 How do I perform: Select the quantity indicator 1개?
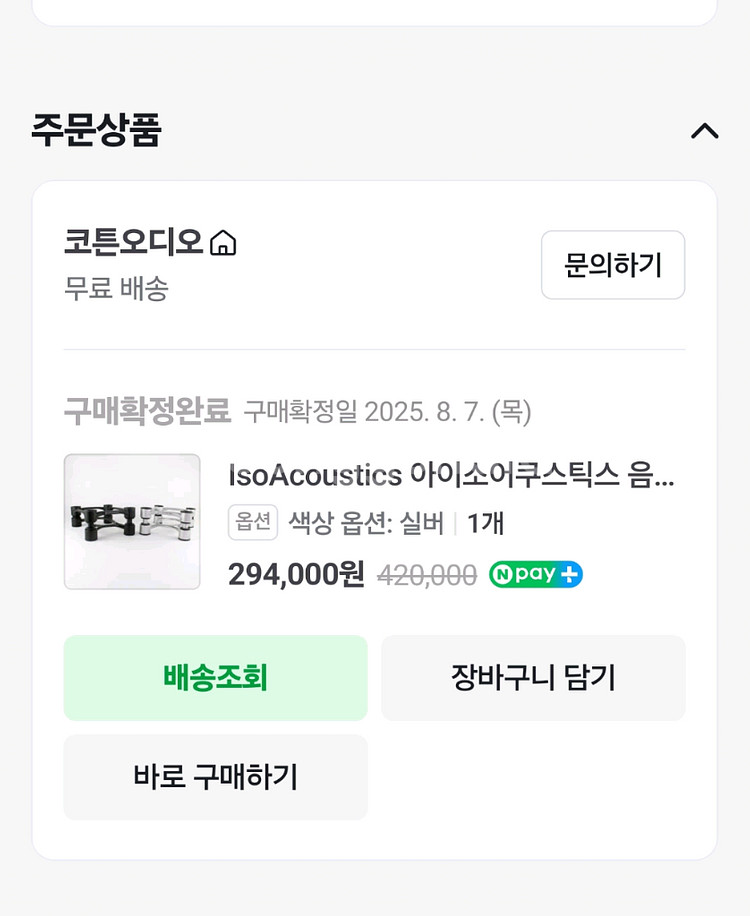(x=486, y=523)
